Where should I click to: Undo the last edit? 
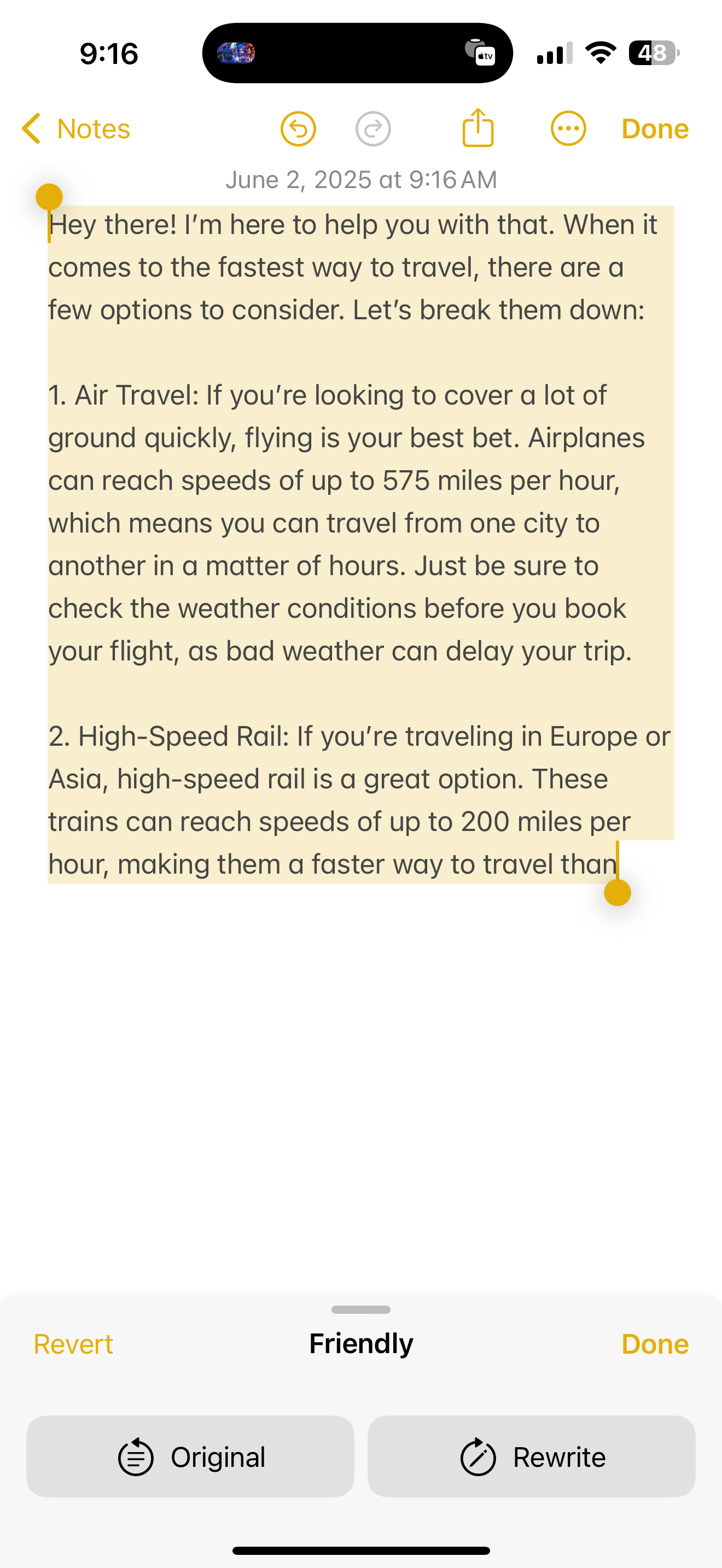coord(298,129)
